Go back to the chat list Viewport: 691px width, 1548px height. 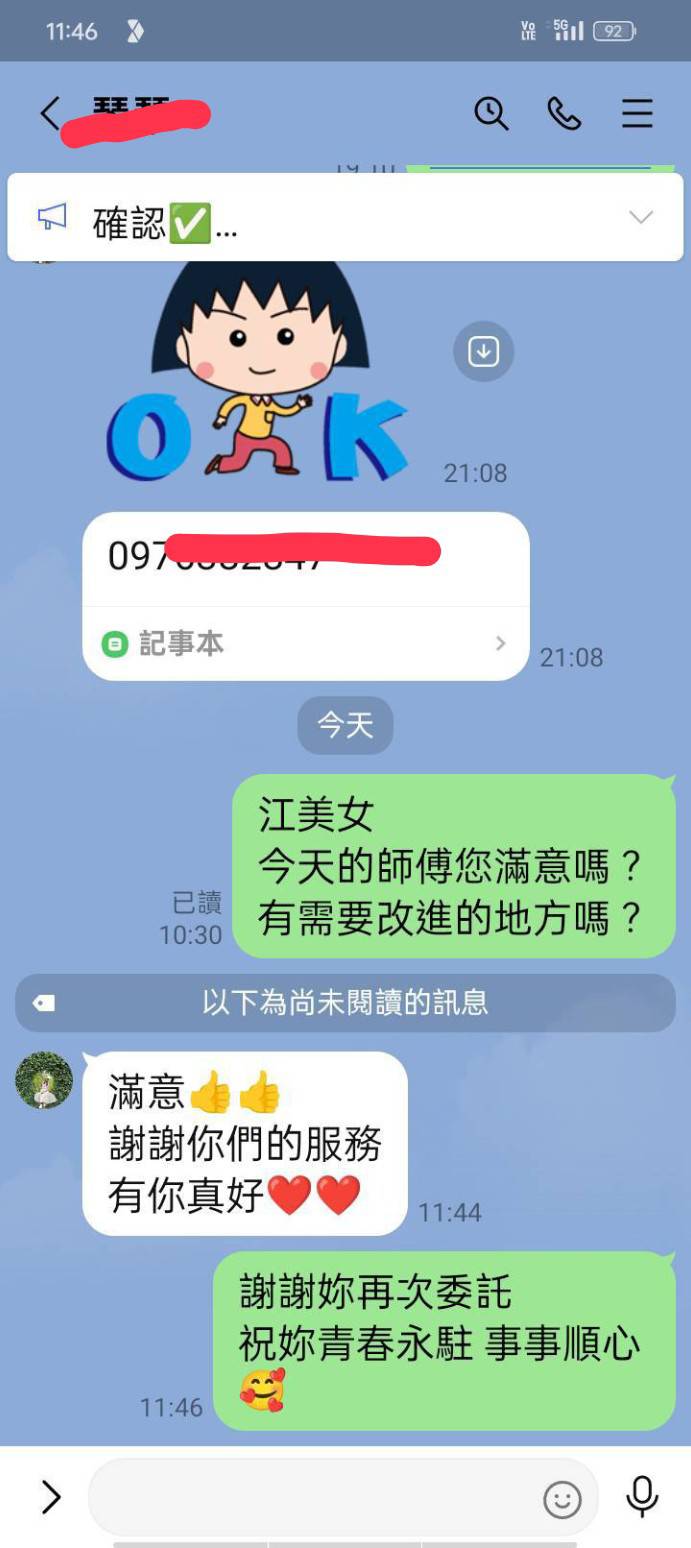pyautogui.click(x=49, y=113)
